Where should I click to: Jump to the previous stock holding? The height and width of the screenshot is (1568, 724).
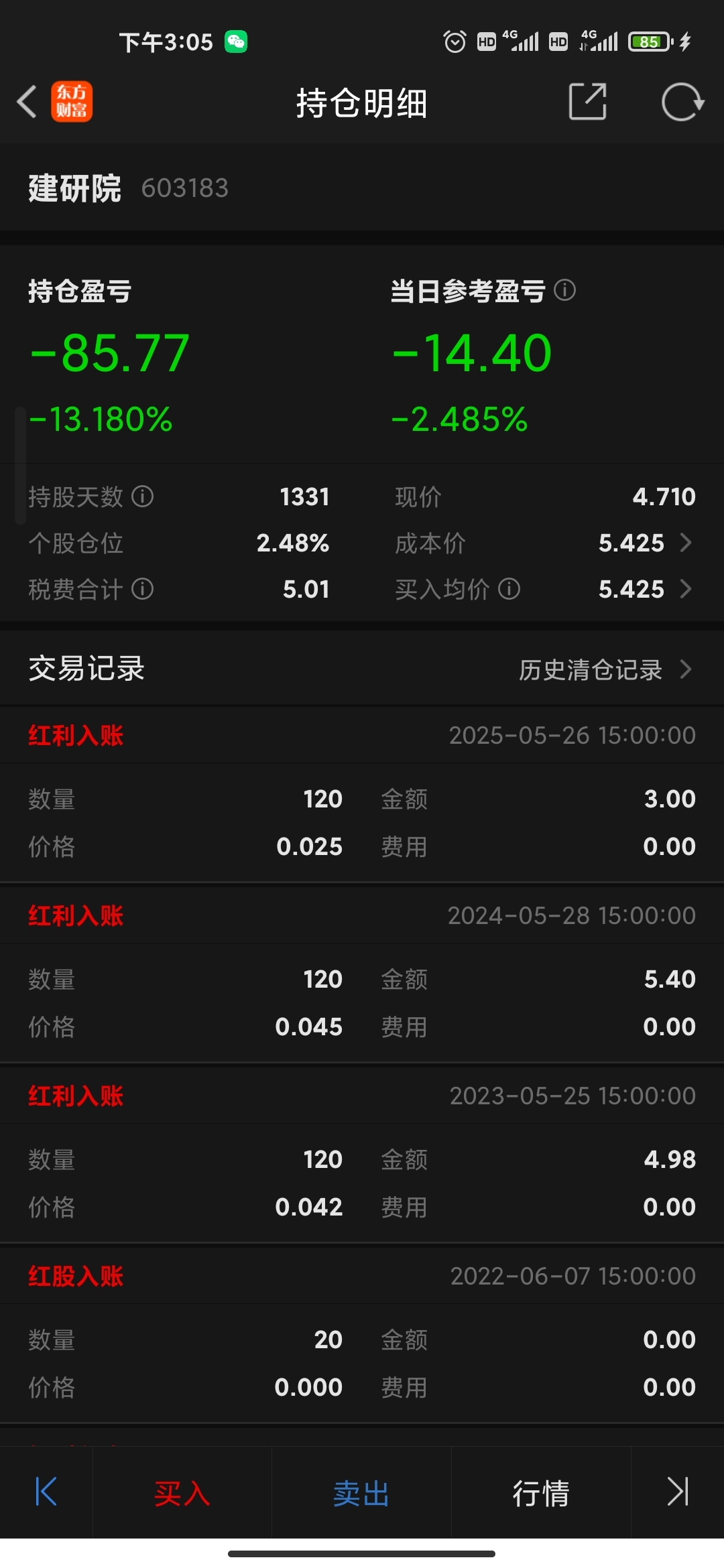pos(46,1492)
